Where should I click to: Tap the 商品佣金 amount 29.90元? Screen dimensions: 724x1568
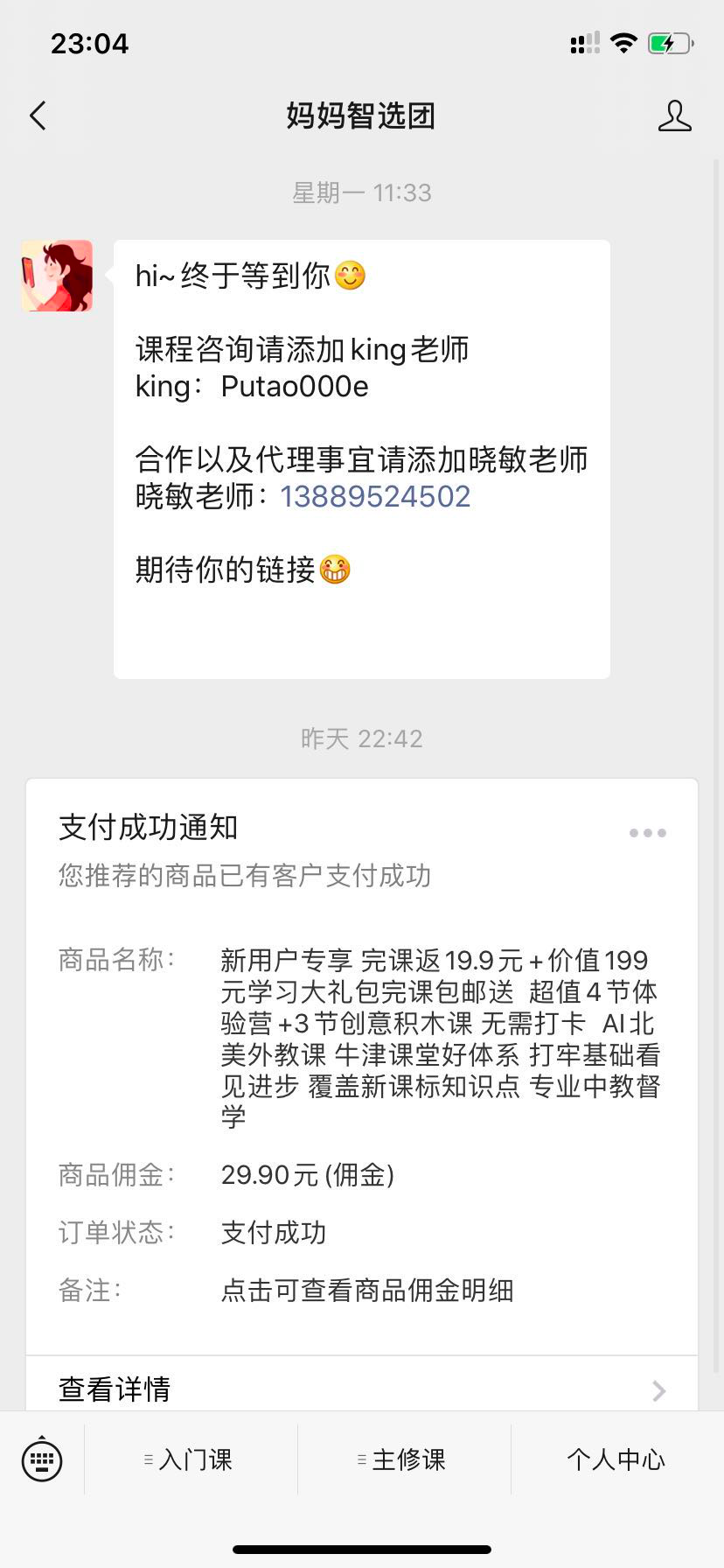click(x=308, y=1175)
